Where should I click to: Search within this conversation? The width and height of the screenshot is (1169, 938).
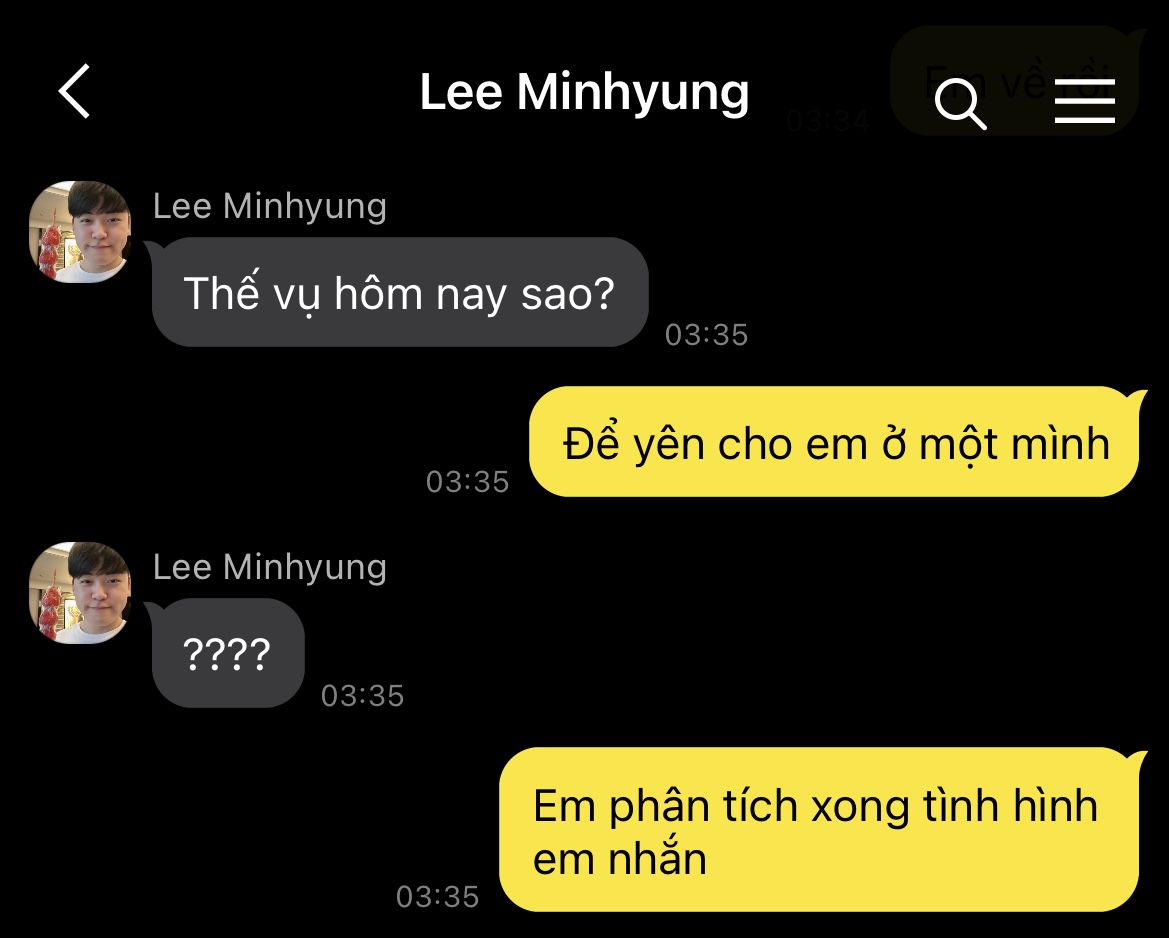coord(960,103)
